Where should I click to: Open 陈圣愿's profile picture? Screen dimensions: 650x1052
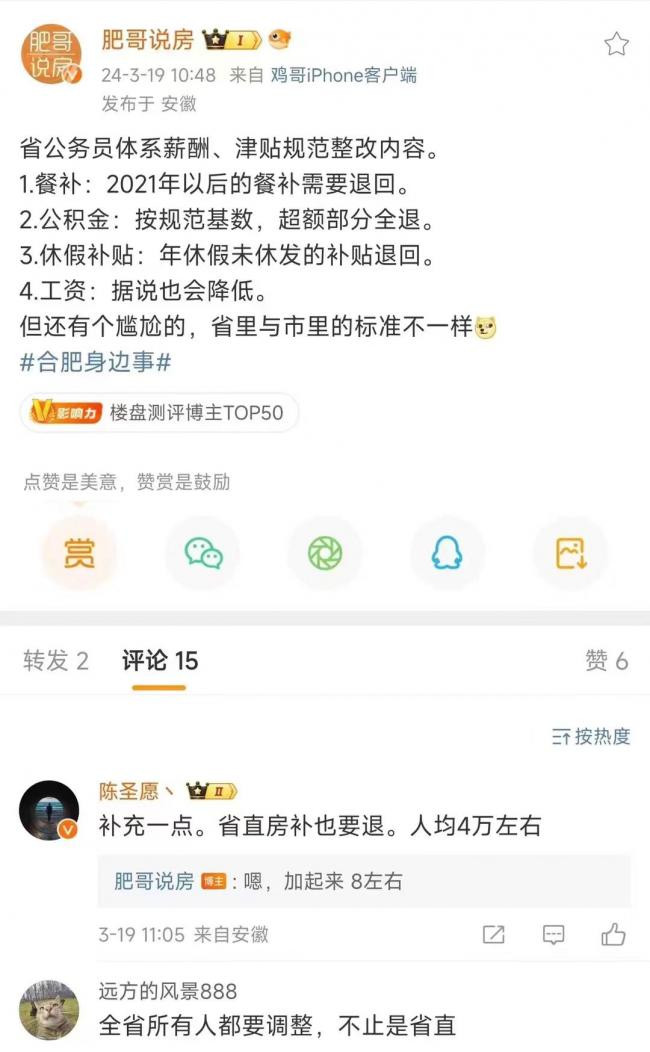49,809
